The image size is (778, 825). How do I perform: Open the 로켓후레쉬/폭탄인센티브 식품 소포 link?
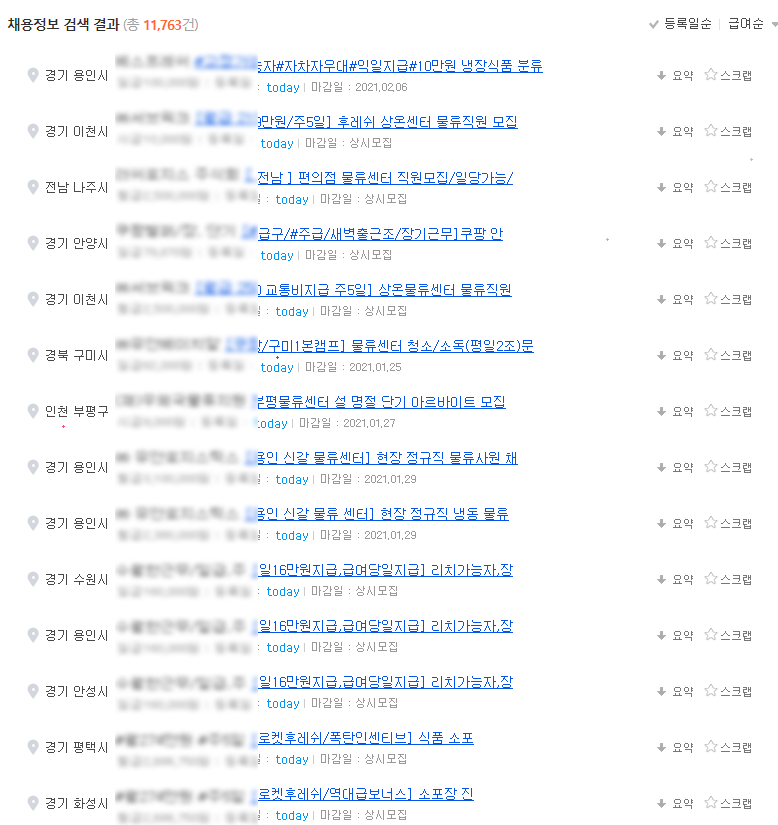pyautogui.click(x=366, y=738)
